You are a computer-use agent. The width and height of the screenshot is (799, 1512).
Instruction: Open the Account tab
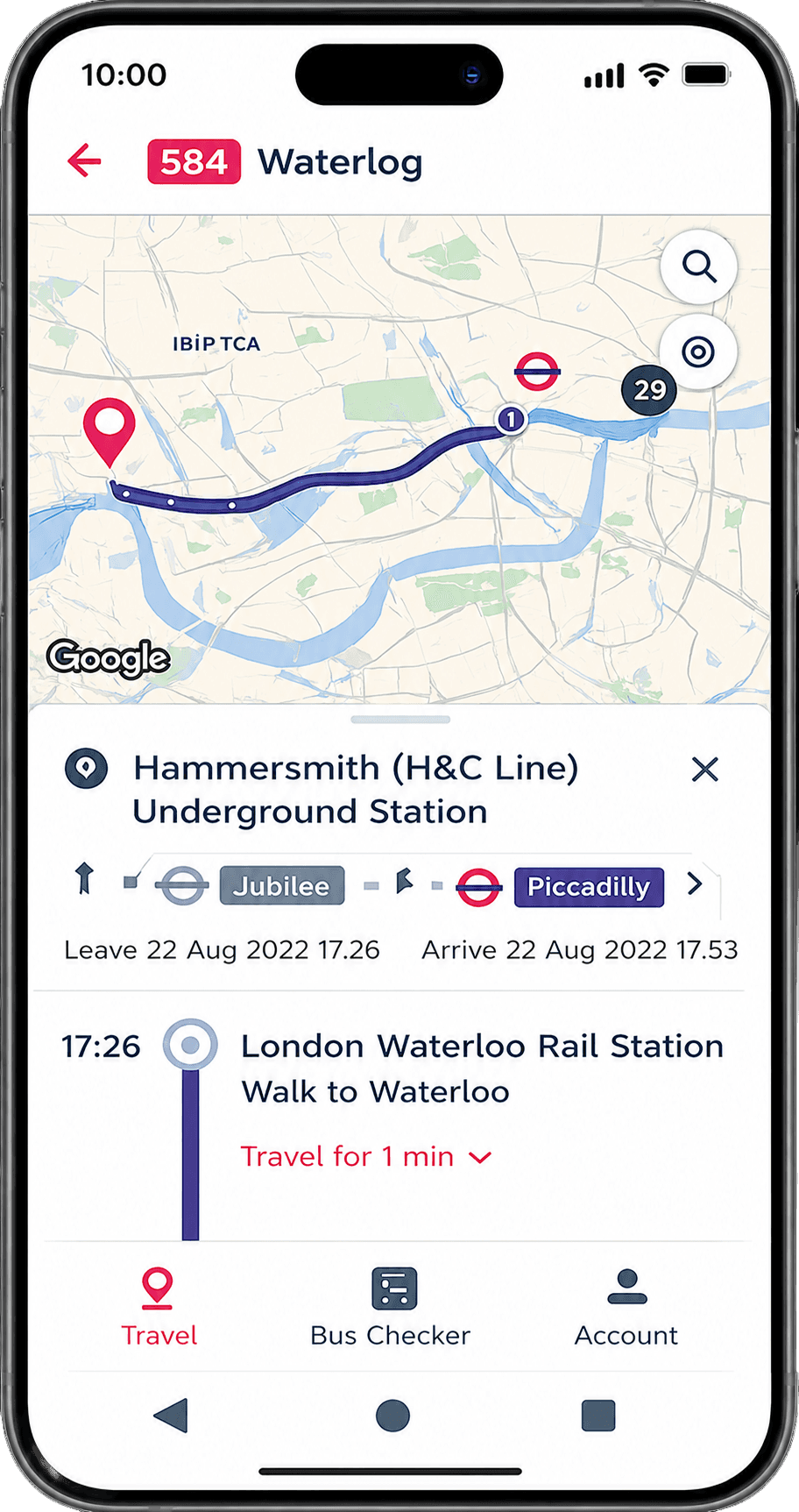coord(626,1308)
